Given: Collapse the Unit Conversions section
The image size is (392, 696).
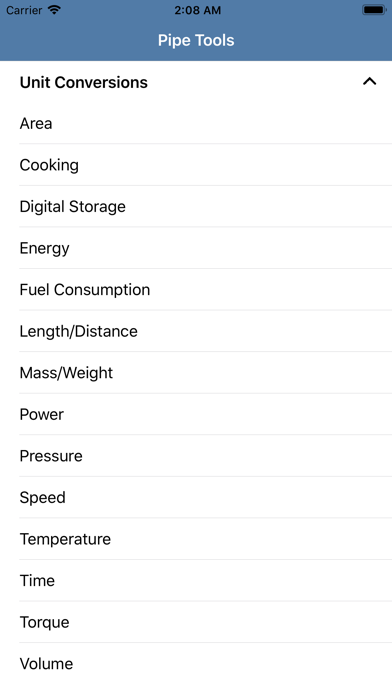Looking at the screenshot, I should [x=369, y=82].
